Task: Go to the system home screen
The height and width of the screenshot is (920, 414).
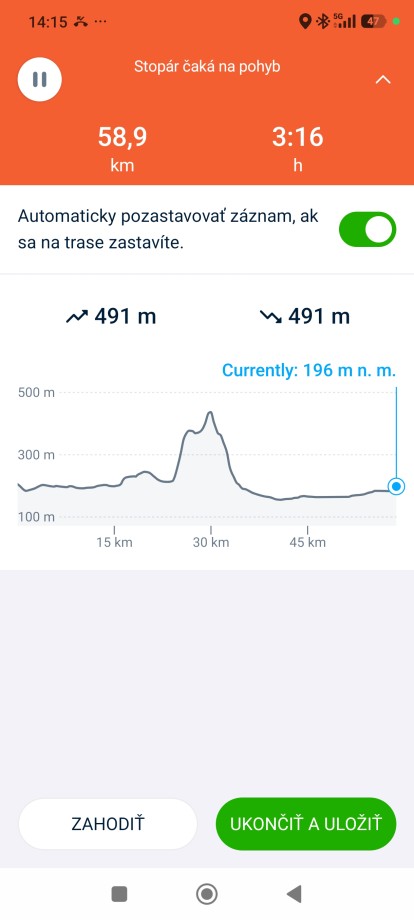Action: tap(206, 894)
